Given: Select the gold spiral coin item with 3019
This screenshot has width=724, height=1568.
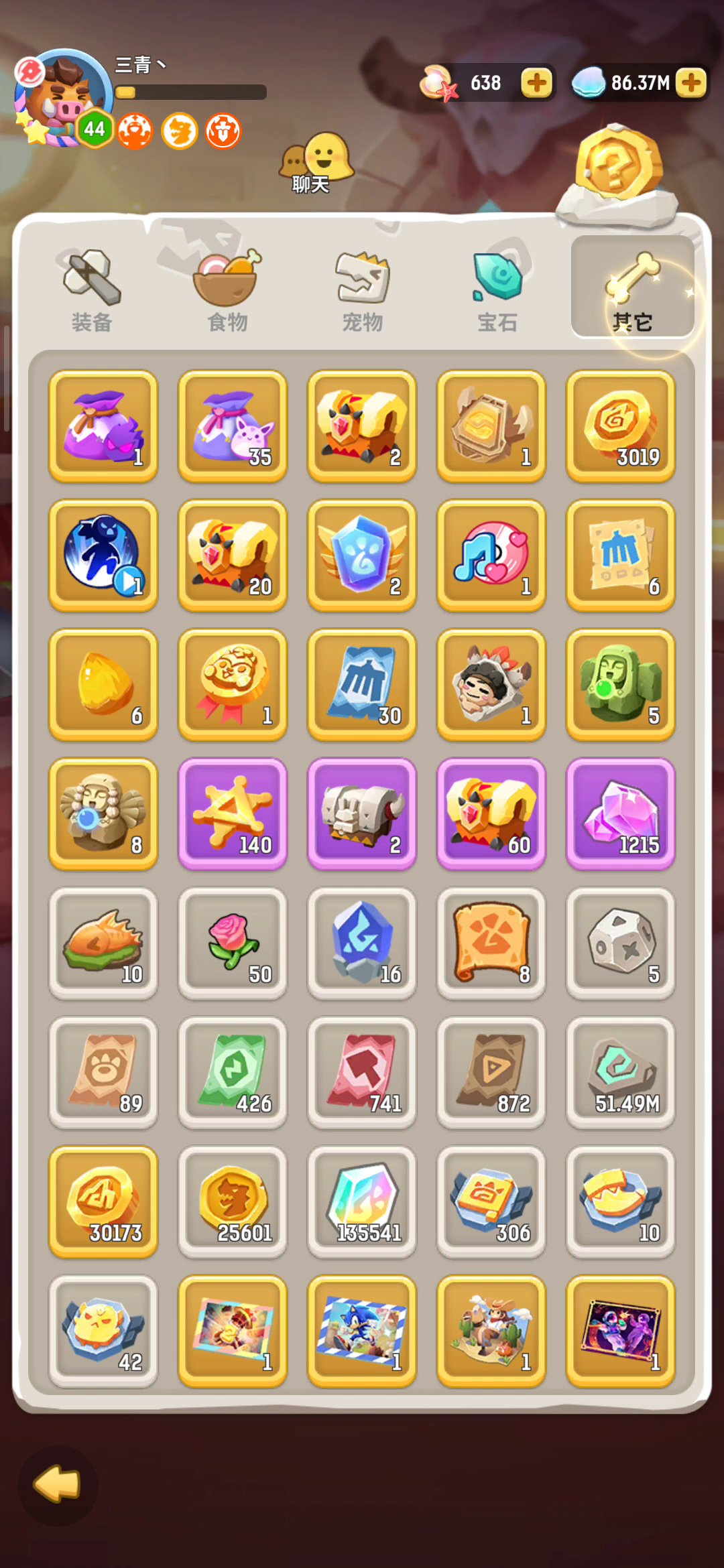Looking at the screenshot, I should coord(621,426).
